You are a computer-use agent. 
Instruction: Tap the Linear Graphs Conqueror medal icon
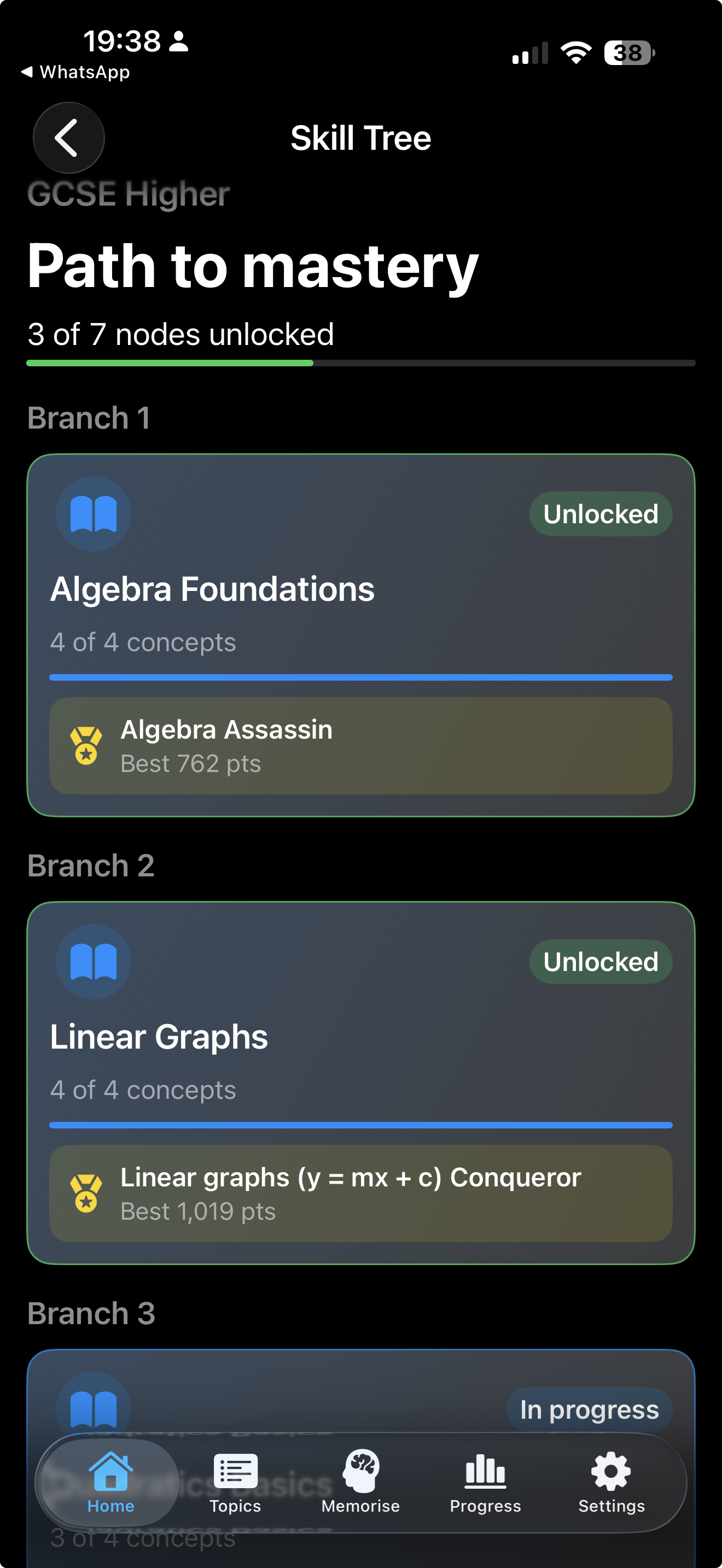(86, 1193)
